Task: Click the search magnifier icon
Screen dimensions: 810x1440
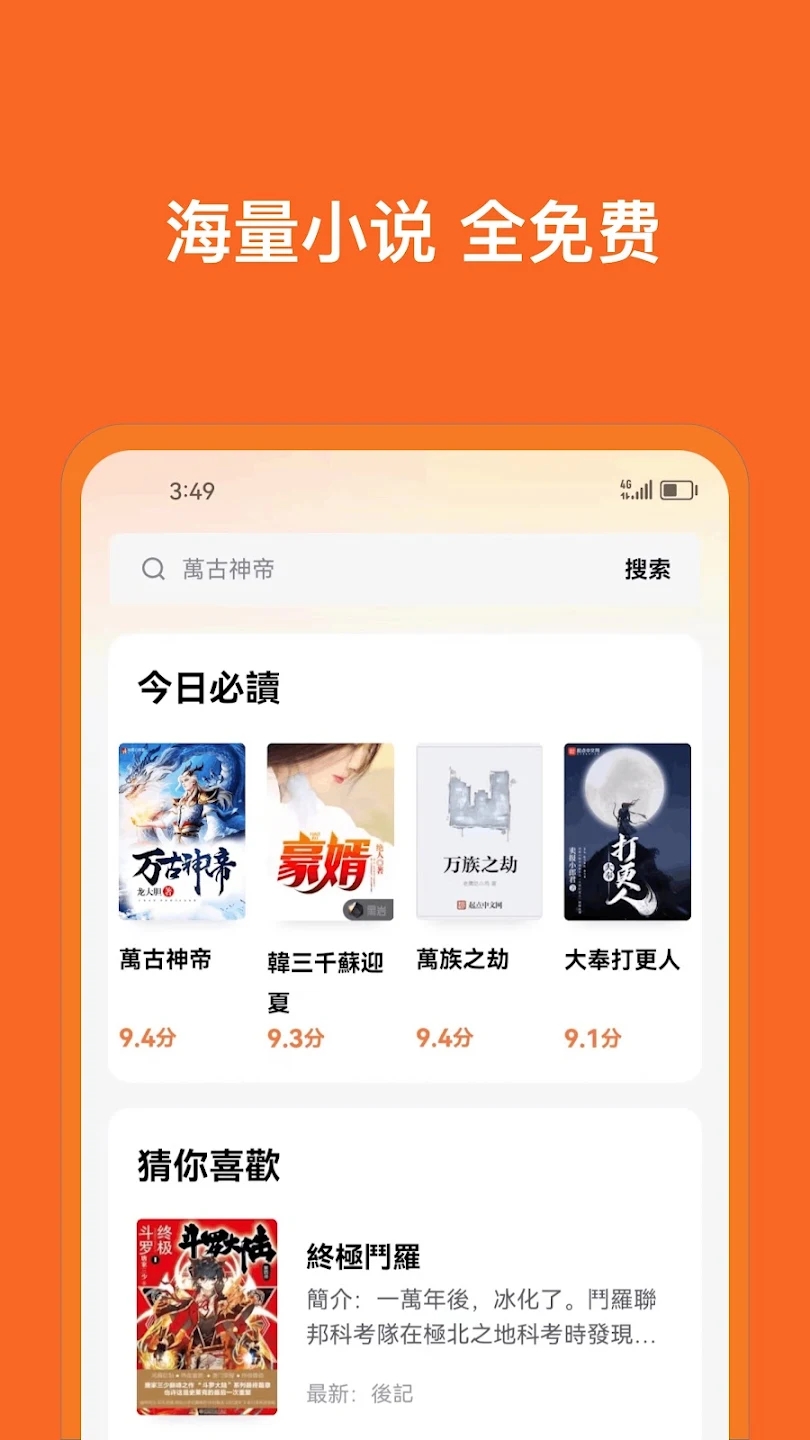Action: point(153,569)
